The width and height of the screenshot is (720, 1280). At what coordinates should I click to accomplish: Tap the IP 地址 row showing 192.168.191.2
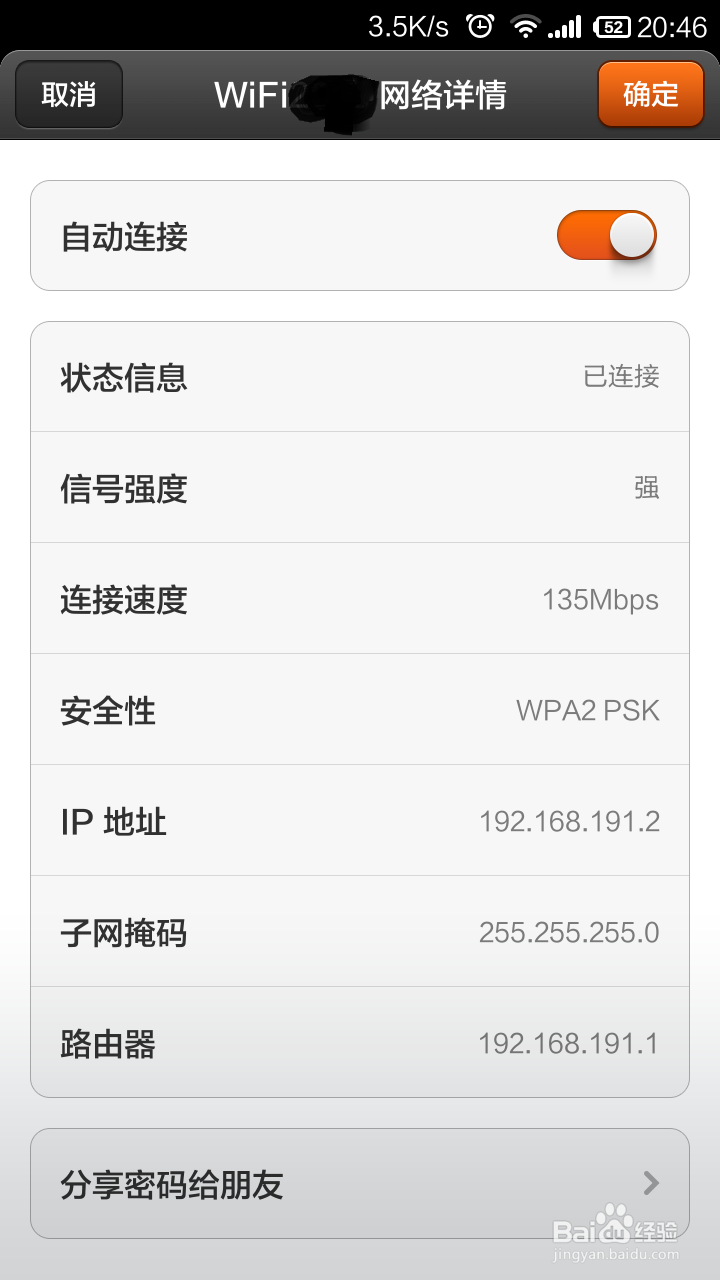click(x=360, y=820)
